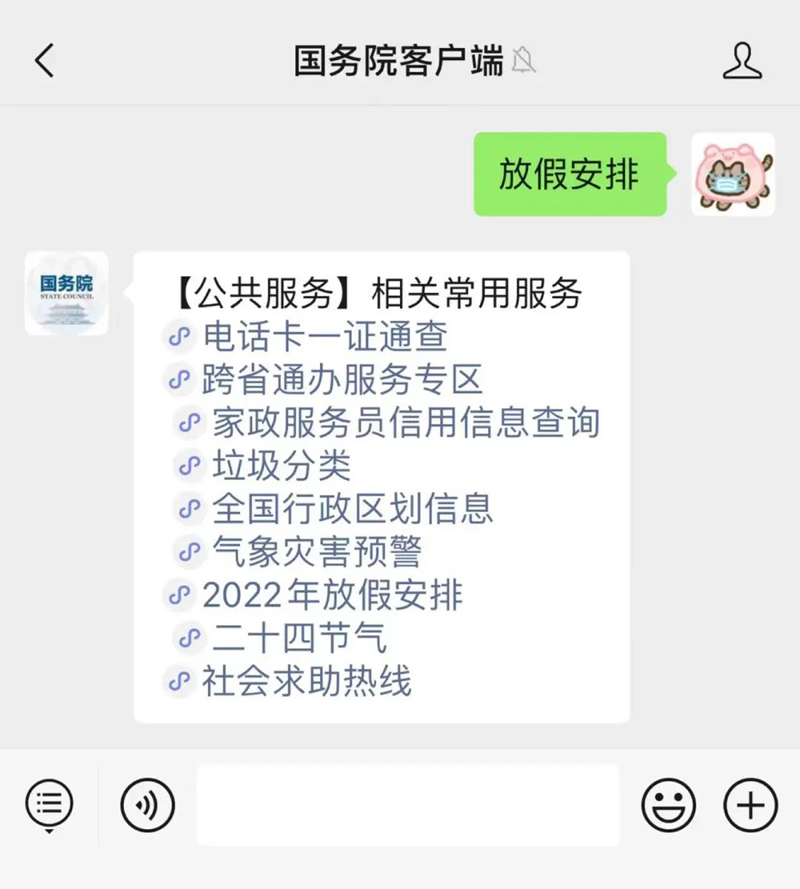
Task: Open the 二十四节气 link
Action: click(299, 638)
